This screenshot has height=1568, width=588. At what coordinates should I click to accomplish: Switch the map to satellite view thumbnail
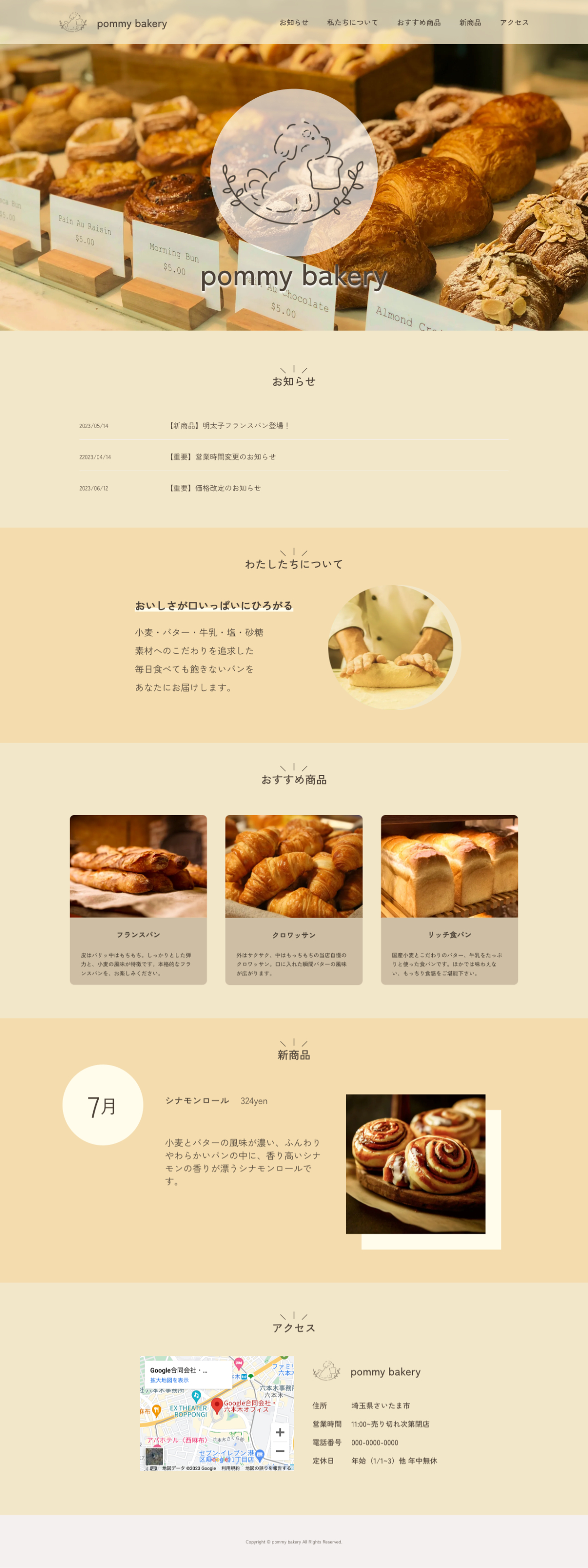tap(154, 1457)
